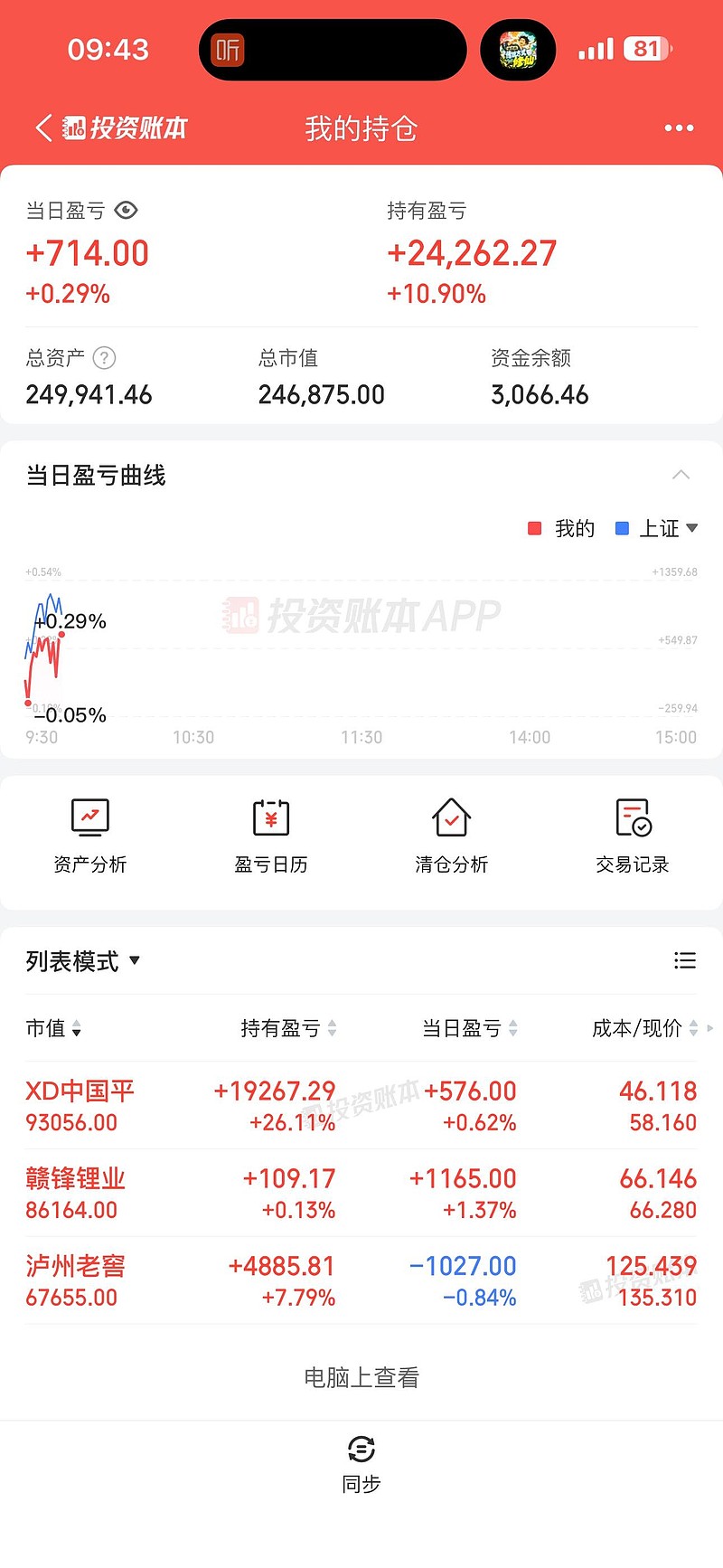Open the 资产分析 asset analysis tool
Viewport: 723px width, 1568px height.
[90, 835]
